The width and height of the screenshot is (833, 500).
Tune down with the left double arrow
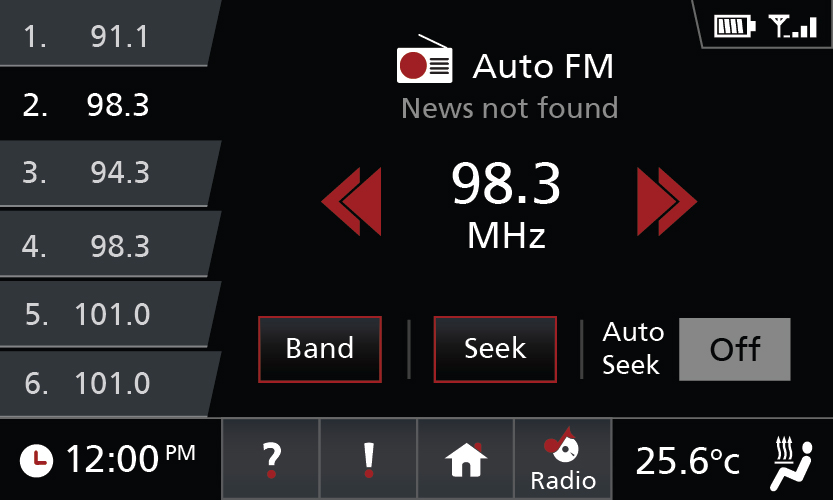352,201
